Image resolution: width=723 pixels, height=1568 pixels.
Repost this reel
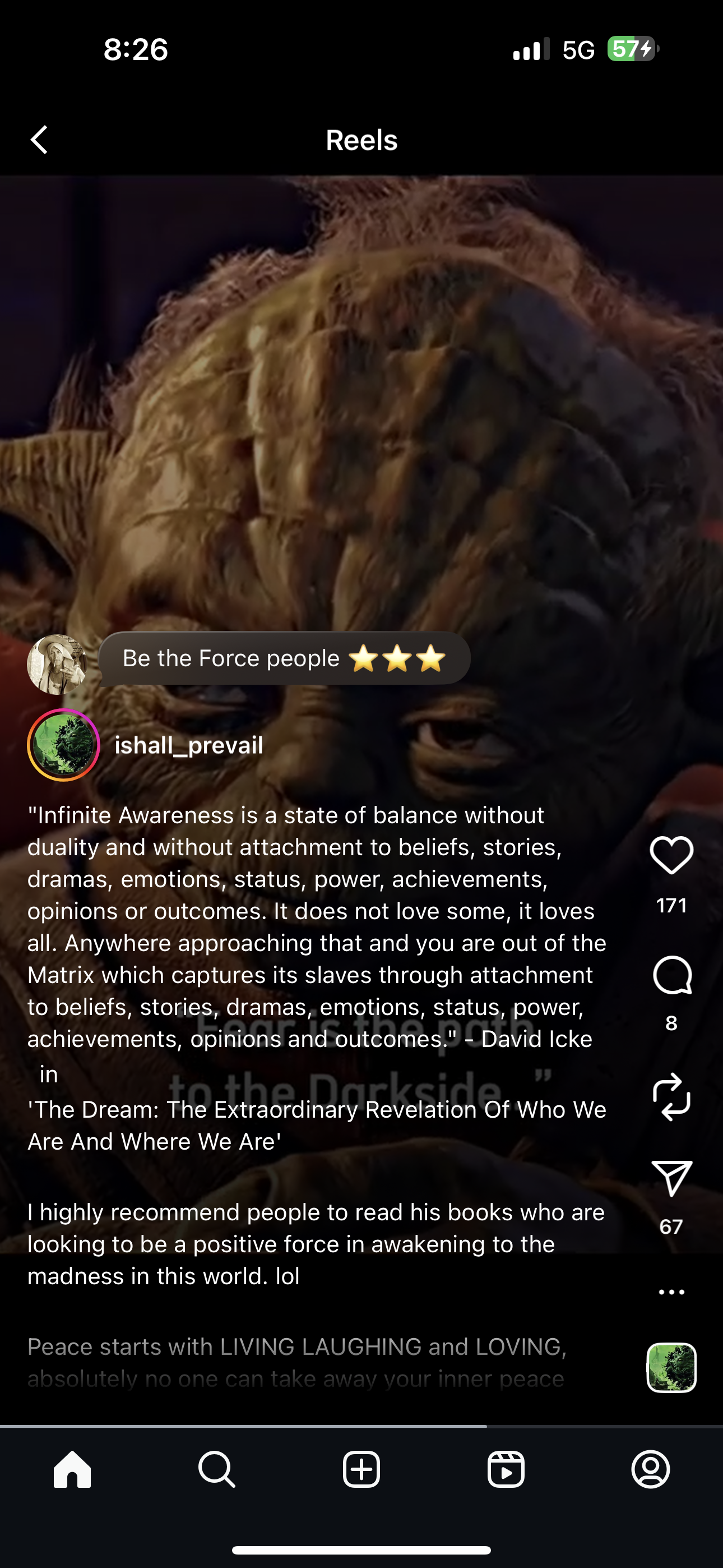671,1097
